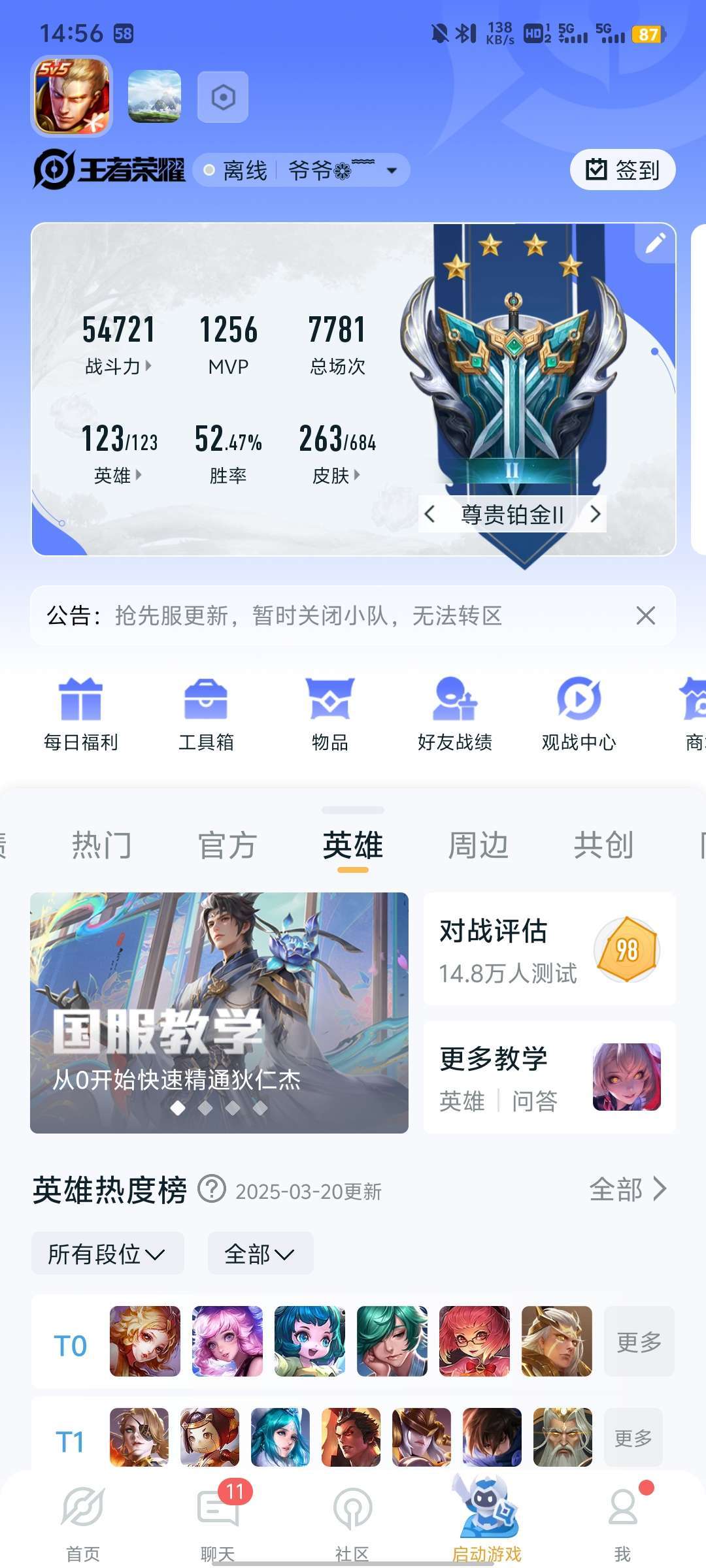This screenshot has width=706, height=1568.
Task: Go to 观战中心 spectate center
Action: click(x=579, y=715)
